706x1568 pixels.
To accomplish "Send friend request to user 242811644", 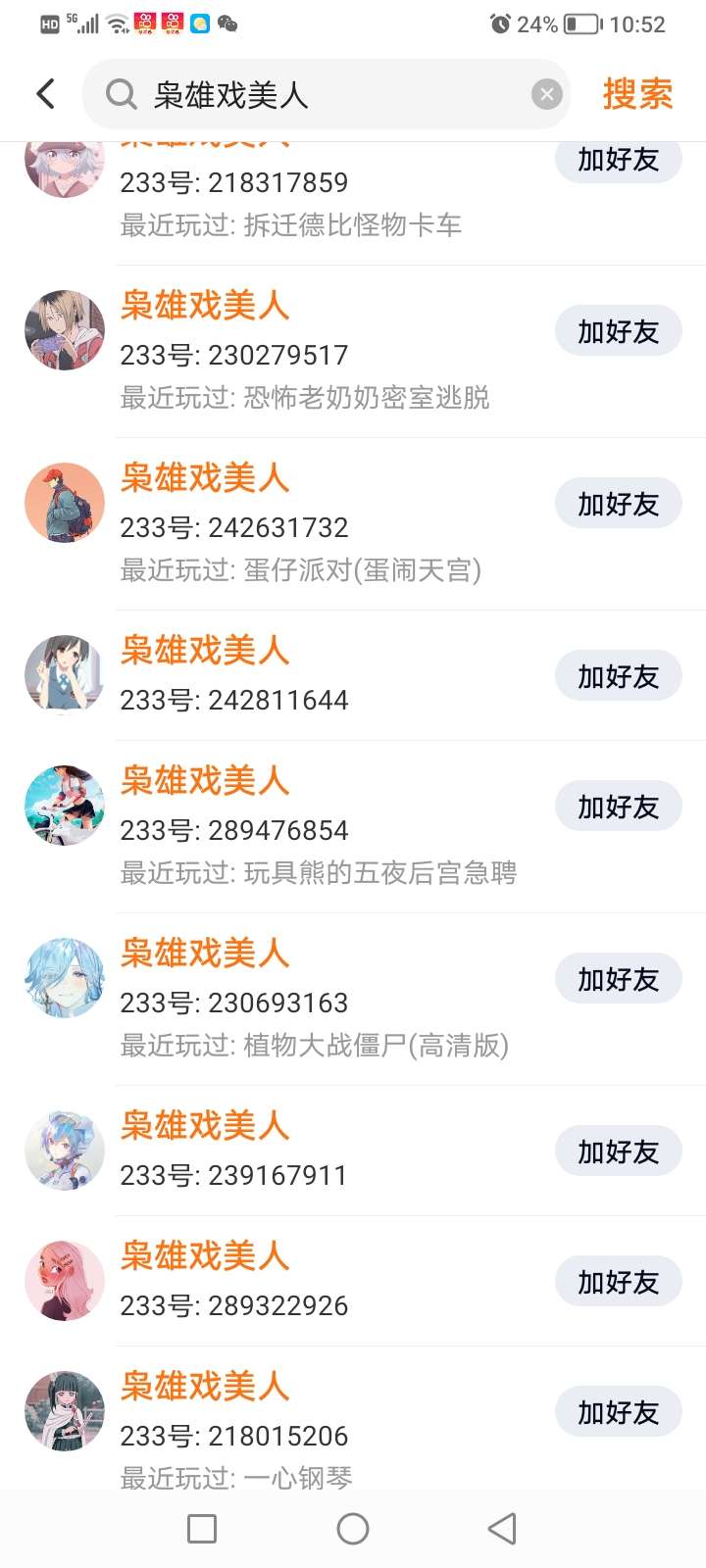I will [x=618, y=677].
